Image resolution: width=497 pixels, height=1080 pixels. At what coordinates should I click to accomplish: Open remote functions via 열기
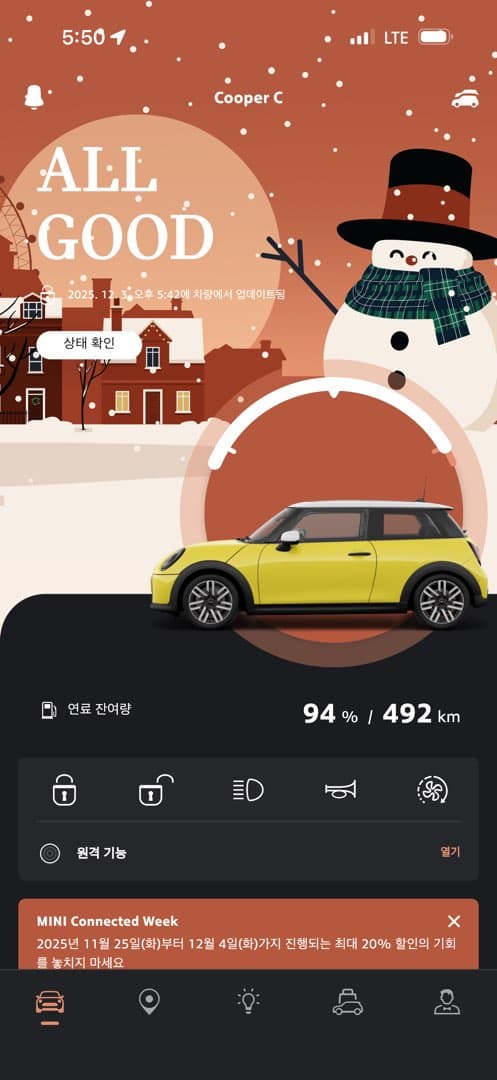click(x=450, y=852)
